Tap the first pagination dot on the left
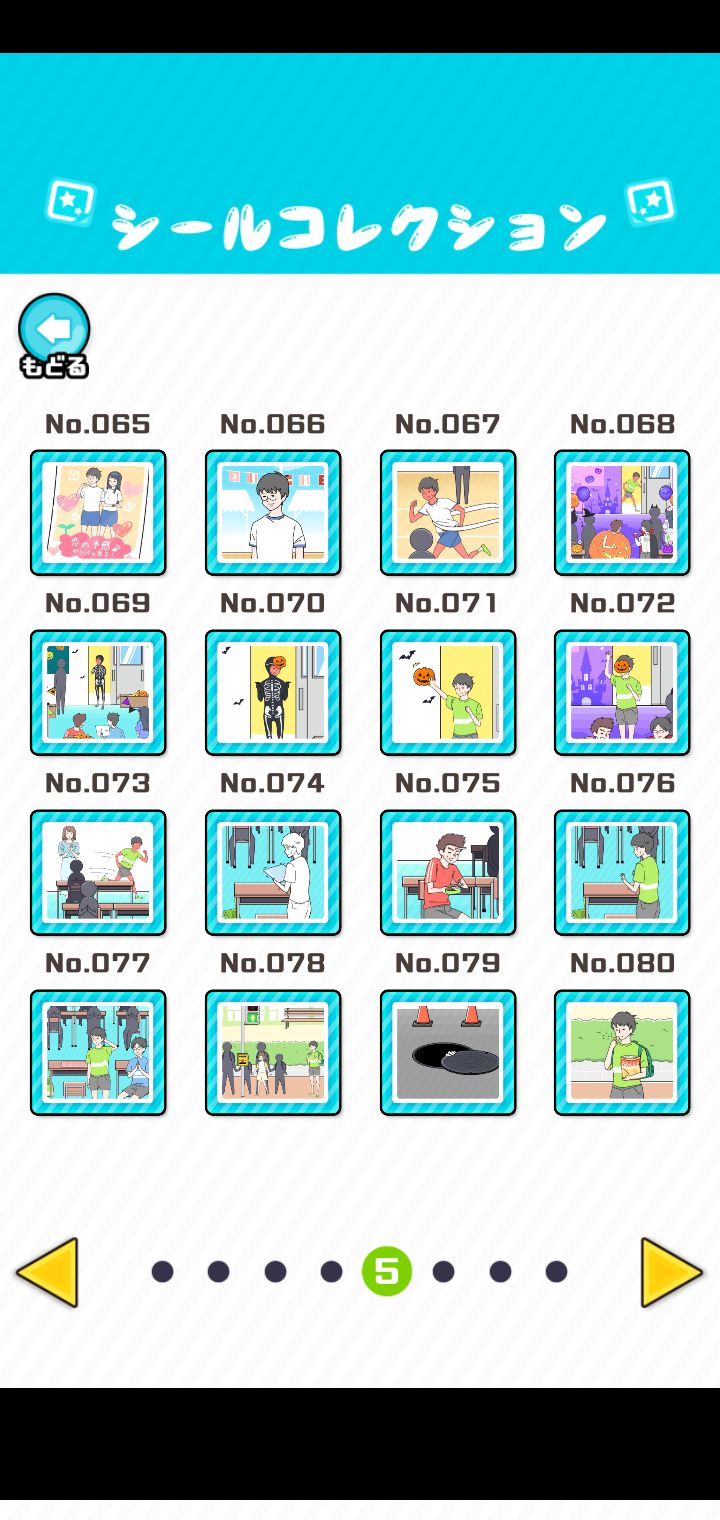The image size is (720, 1520). coord(161,1271)
